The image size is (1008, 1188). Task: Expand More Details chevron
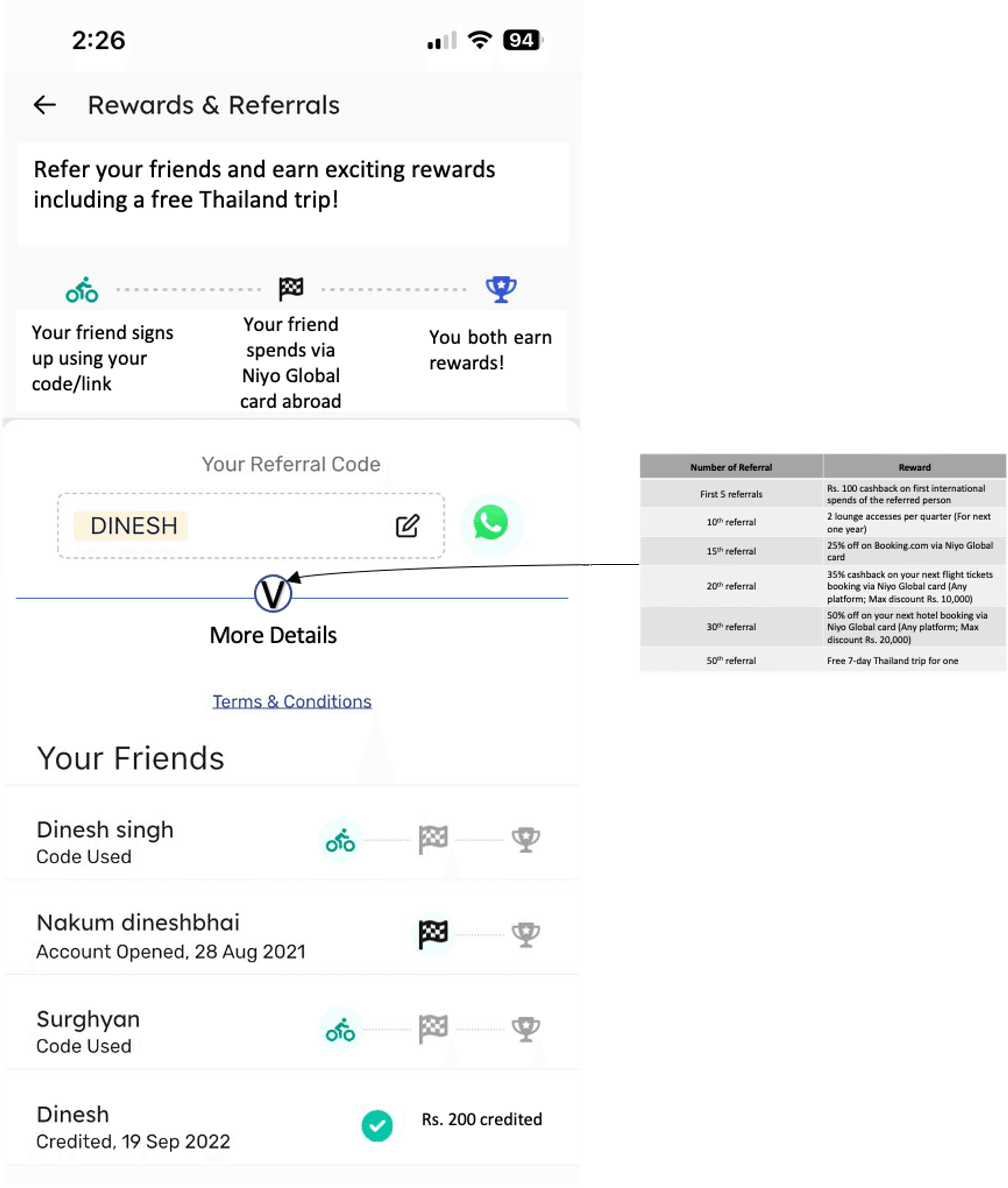(x=273, y=595)
